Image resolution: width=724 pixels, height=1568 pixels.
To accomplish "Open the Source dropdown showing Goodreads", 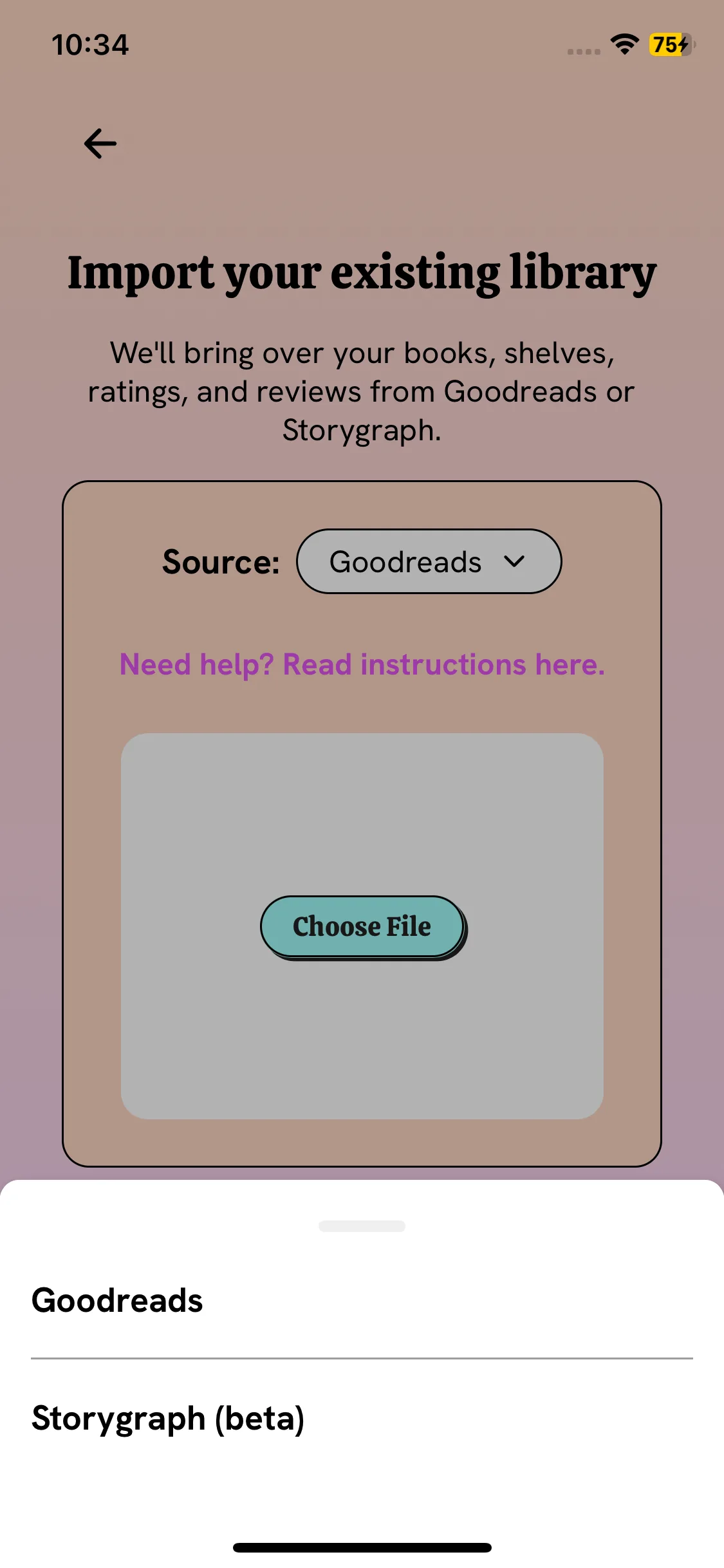I will pos(429,561).
